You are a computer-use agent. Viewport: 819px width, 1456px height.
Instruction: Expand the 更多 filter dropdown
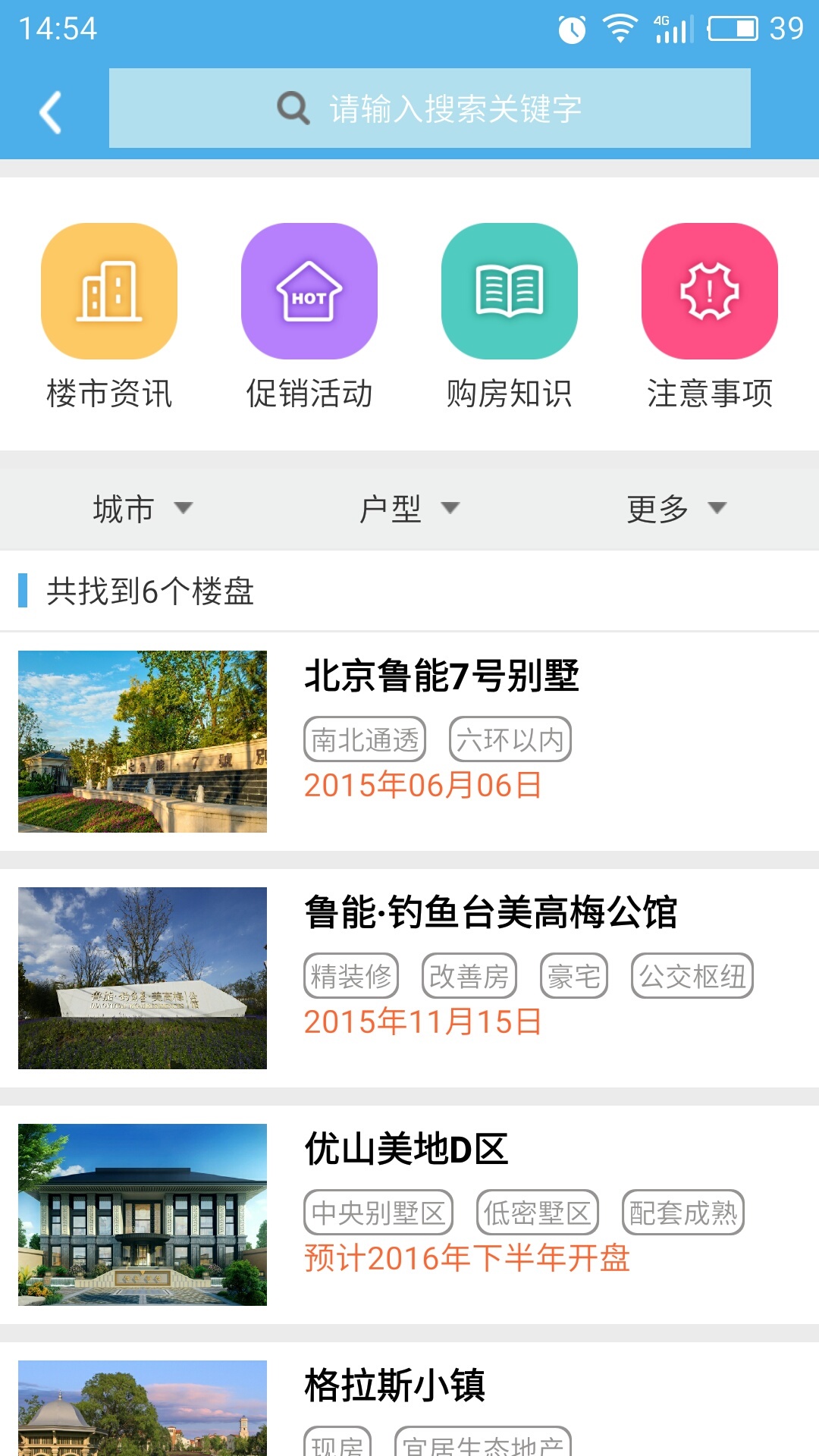[676, 509]
